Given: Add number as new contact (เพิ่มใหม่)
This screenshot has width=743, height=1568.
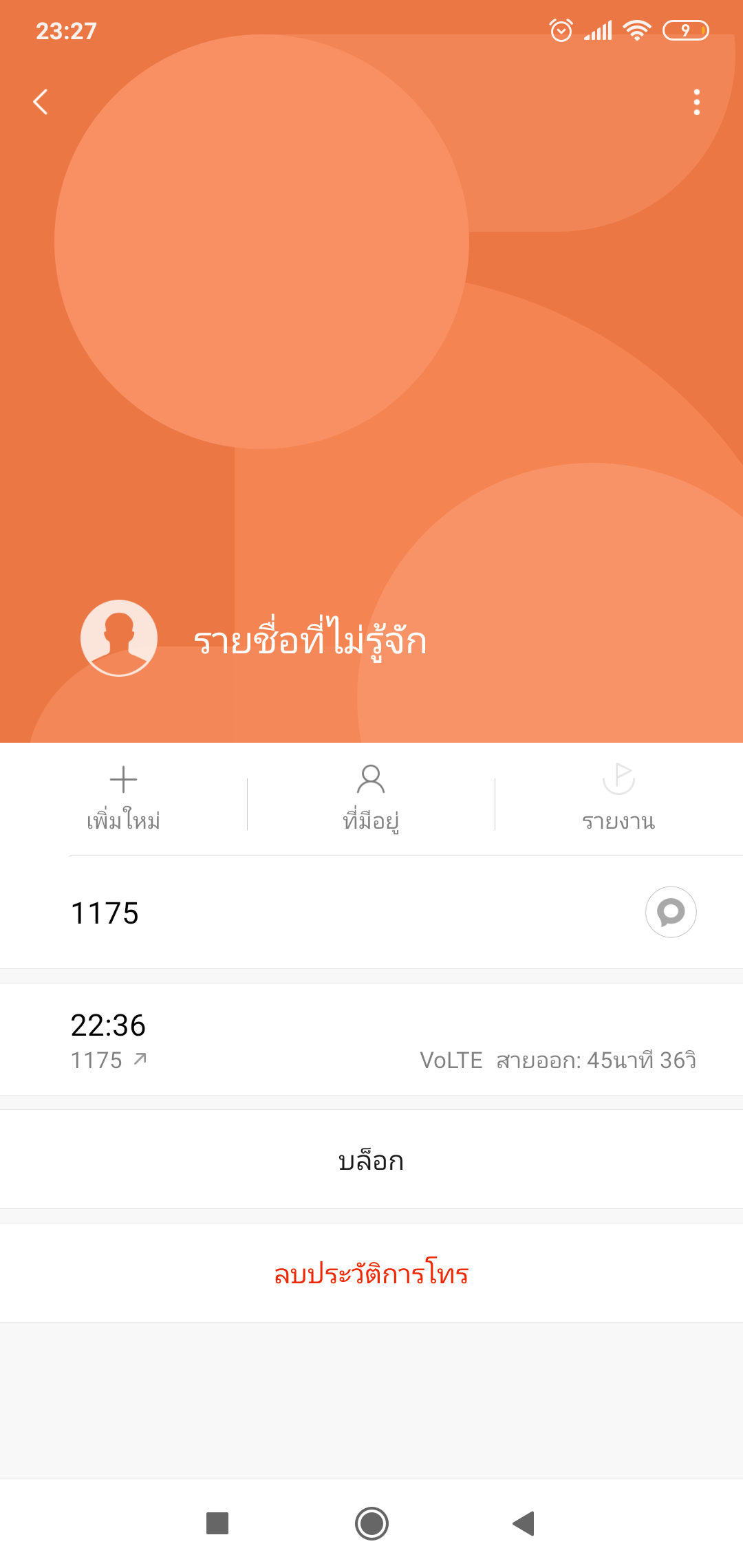Looking at the screenshot, I should 124,798.
